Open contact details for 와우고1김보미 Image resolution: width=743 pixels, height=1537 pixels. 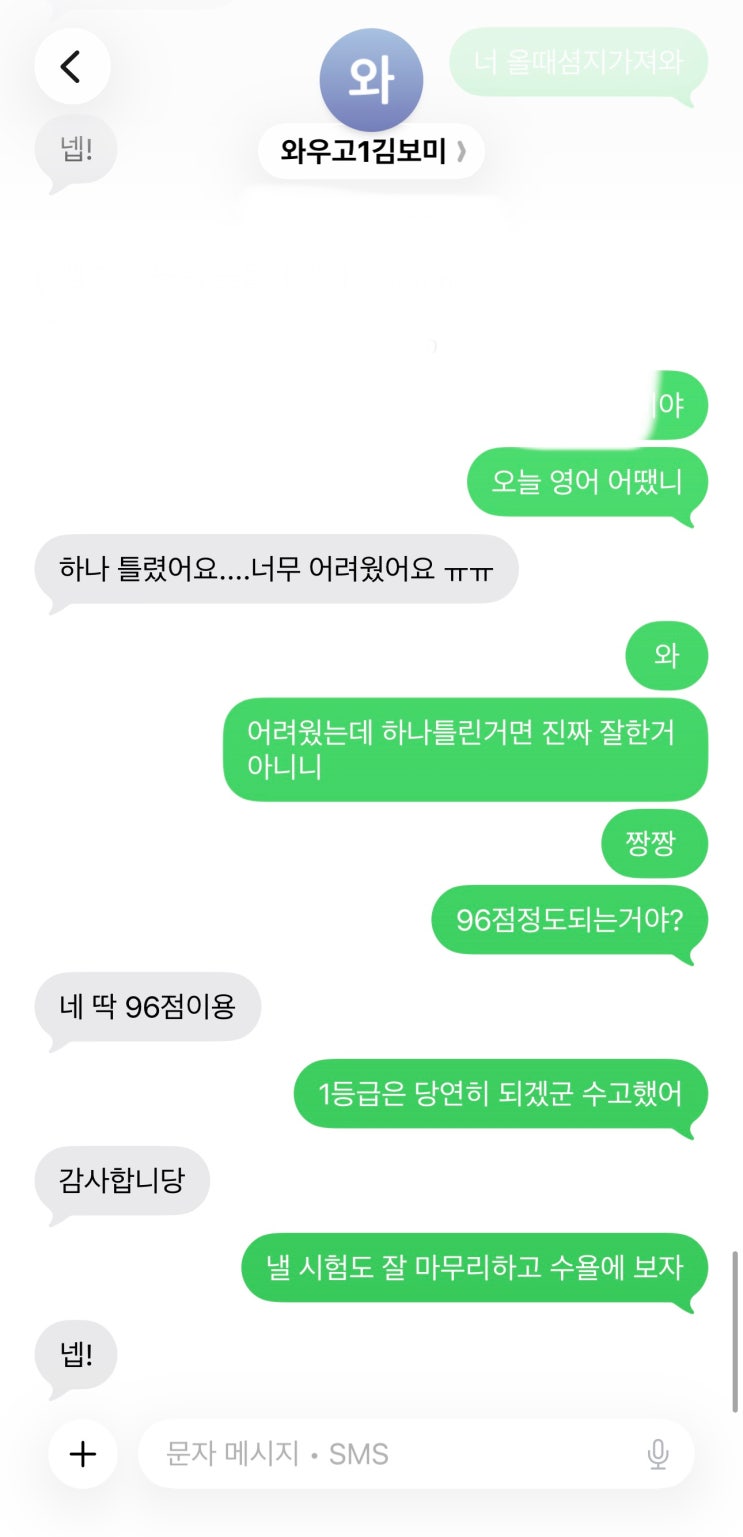click(x=371, y=152)
